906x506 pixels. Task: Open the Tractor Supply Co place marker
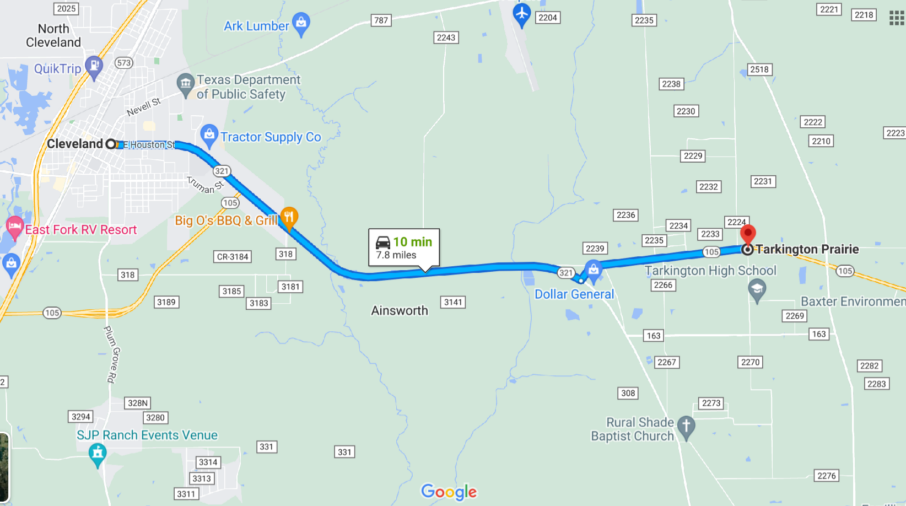click(x=209, y=134)
